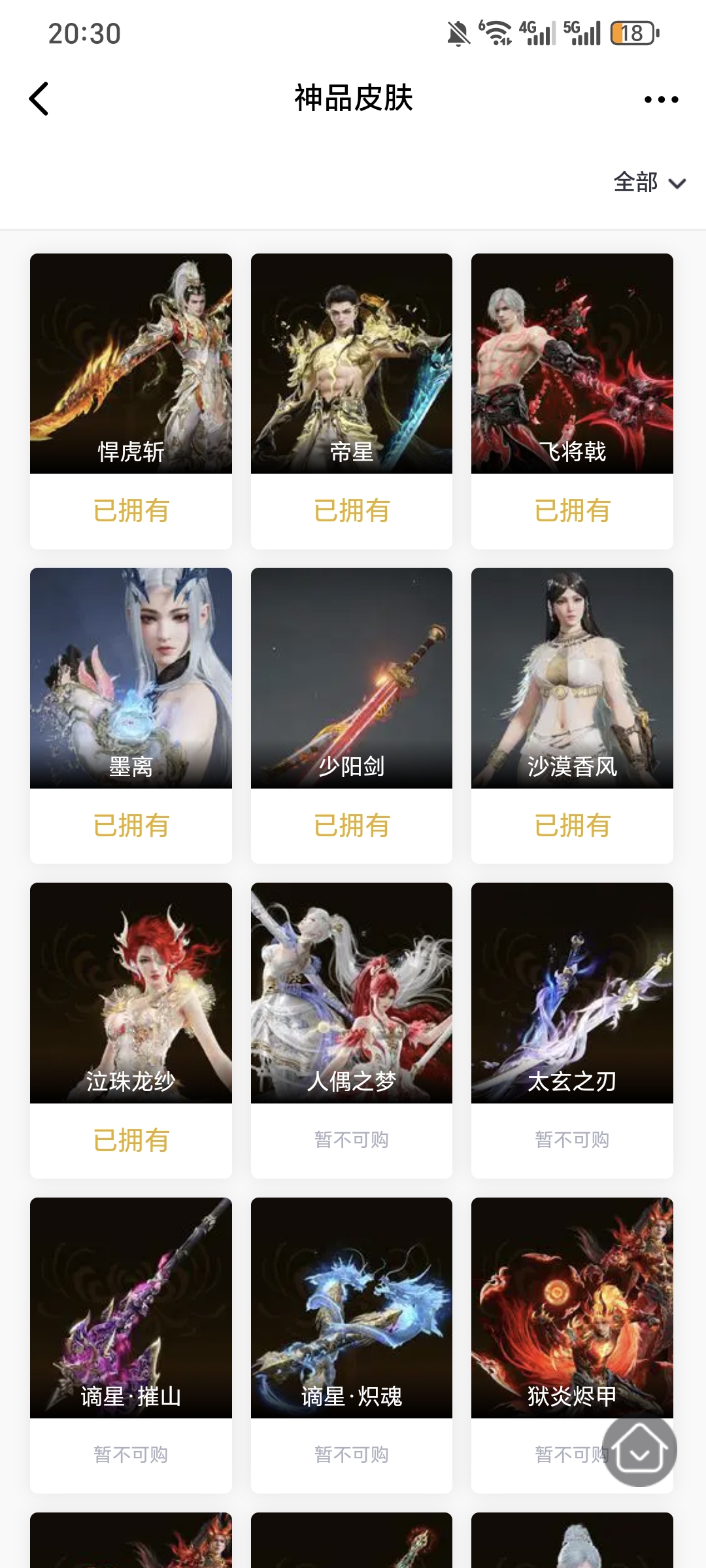Open the 少阳剑 weapon skin
Viewport: 706px width, 1568px height.
[x=352, y=678]
